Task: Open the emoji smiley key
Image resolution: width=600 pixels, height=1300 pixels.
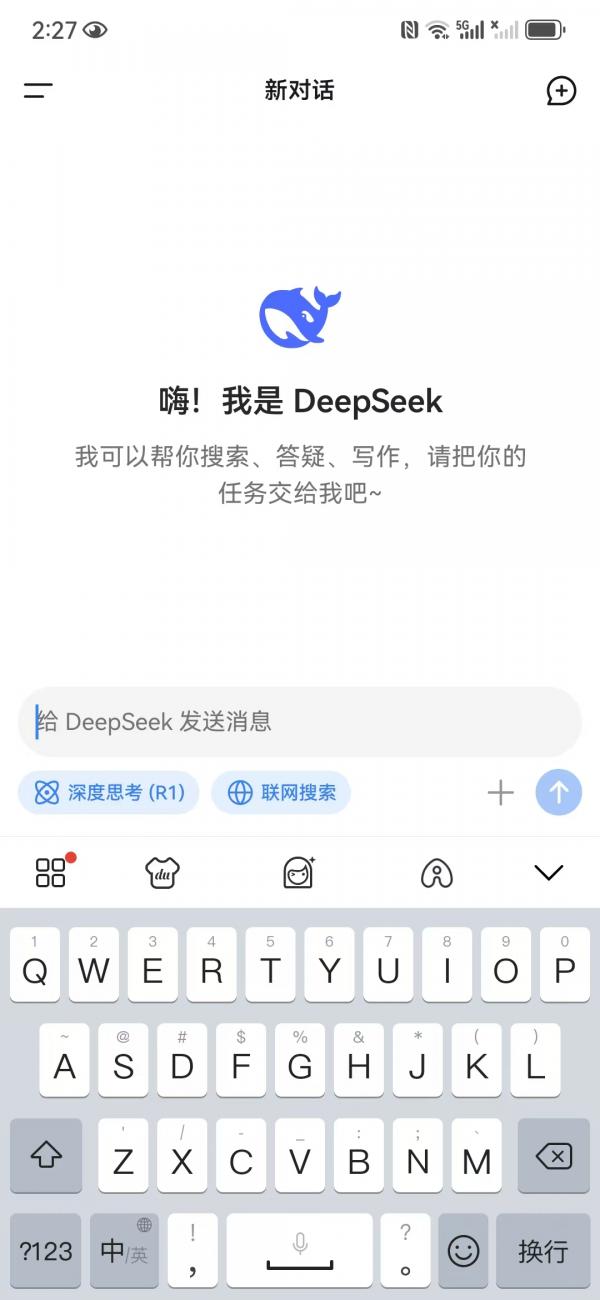Action: coord(463,1250)
